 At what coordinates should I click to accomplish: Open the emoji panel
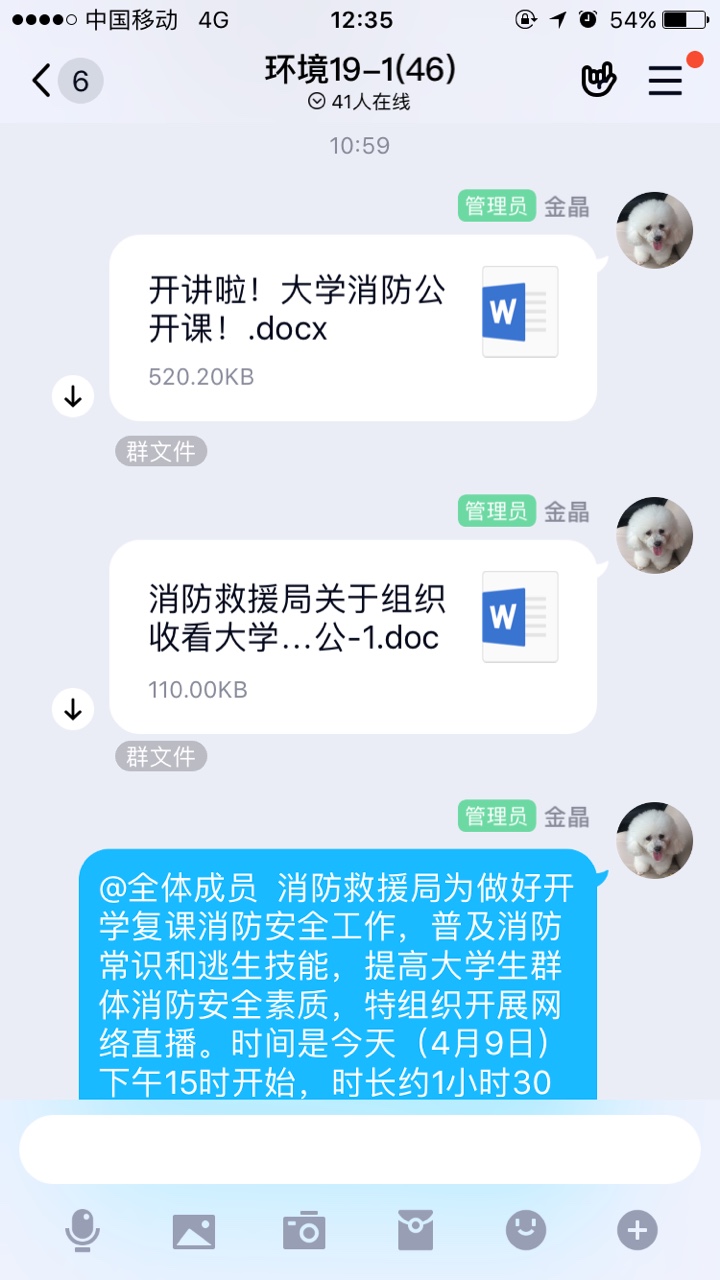click(526, 1230)
